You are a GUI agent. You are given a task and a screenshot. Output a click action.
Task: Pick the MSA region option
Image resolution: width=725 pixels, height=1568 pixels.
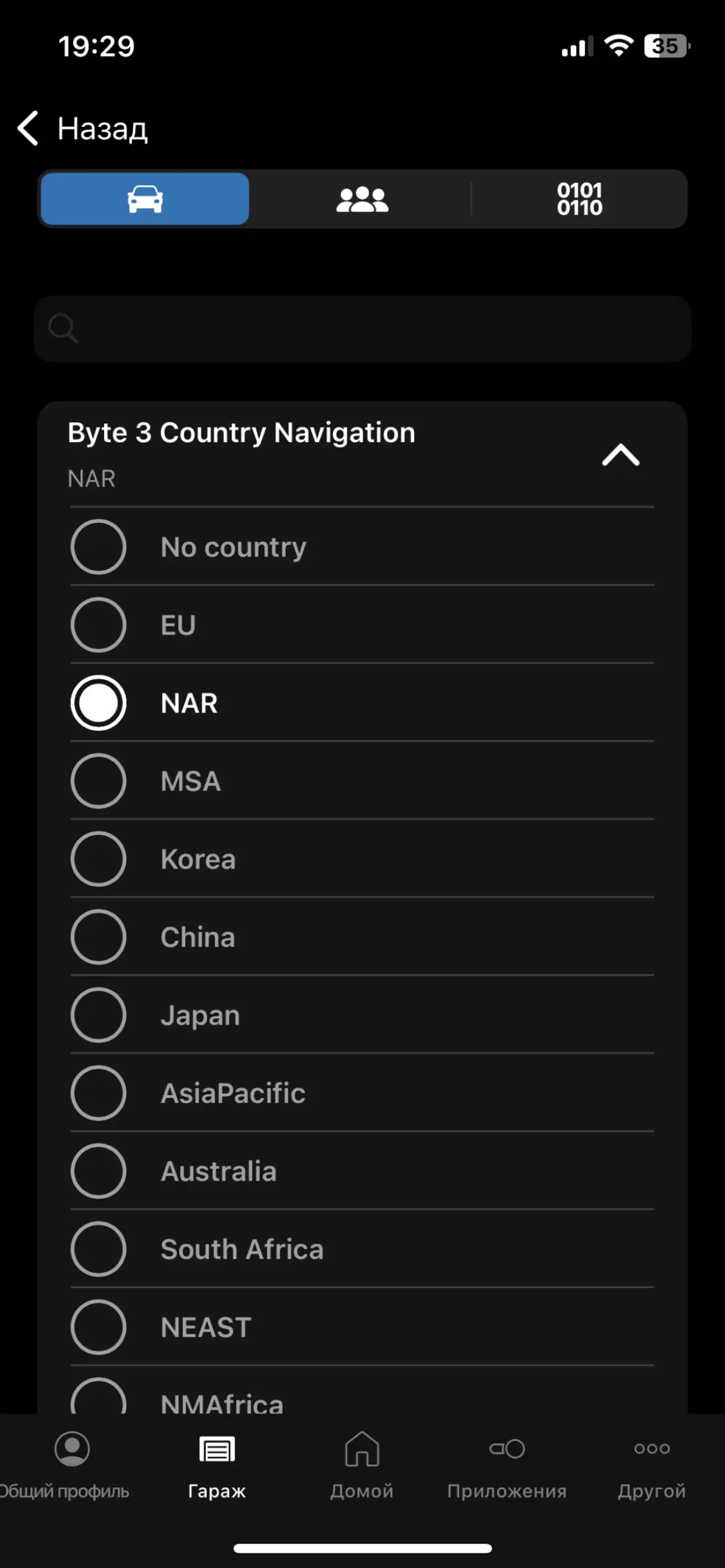pos(98,781)
